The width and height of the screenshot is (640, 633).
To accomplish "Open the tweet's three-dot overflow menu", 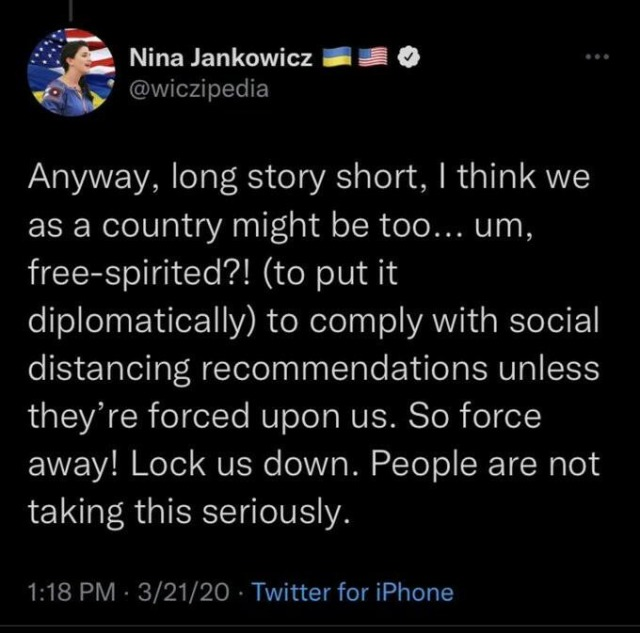I will point(598,56).
